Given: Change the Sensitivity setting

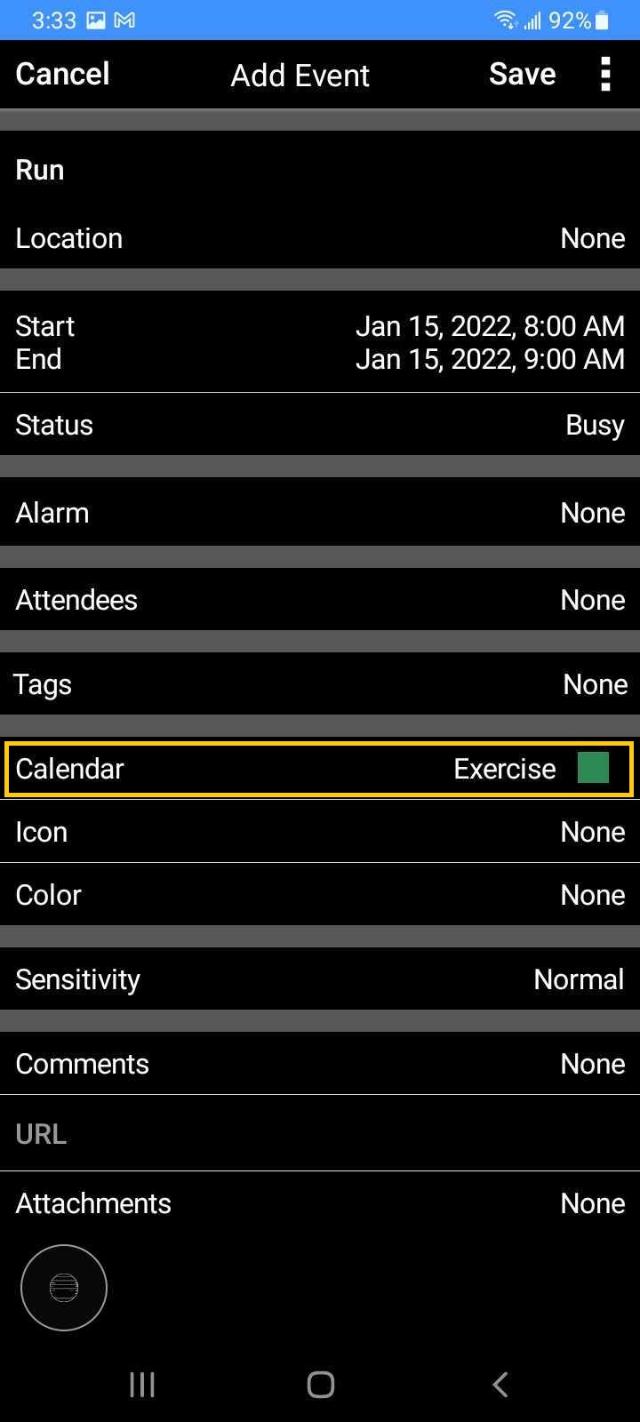Looking at the screenshot, I should click(320, 979).
